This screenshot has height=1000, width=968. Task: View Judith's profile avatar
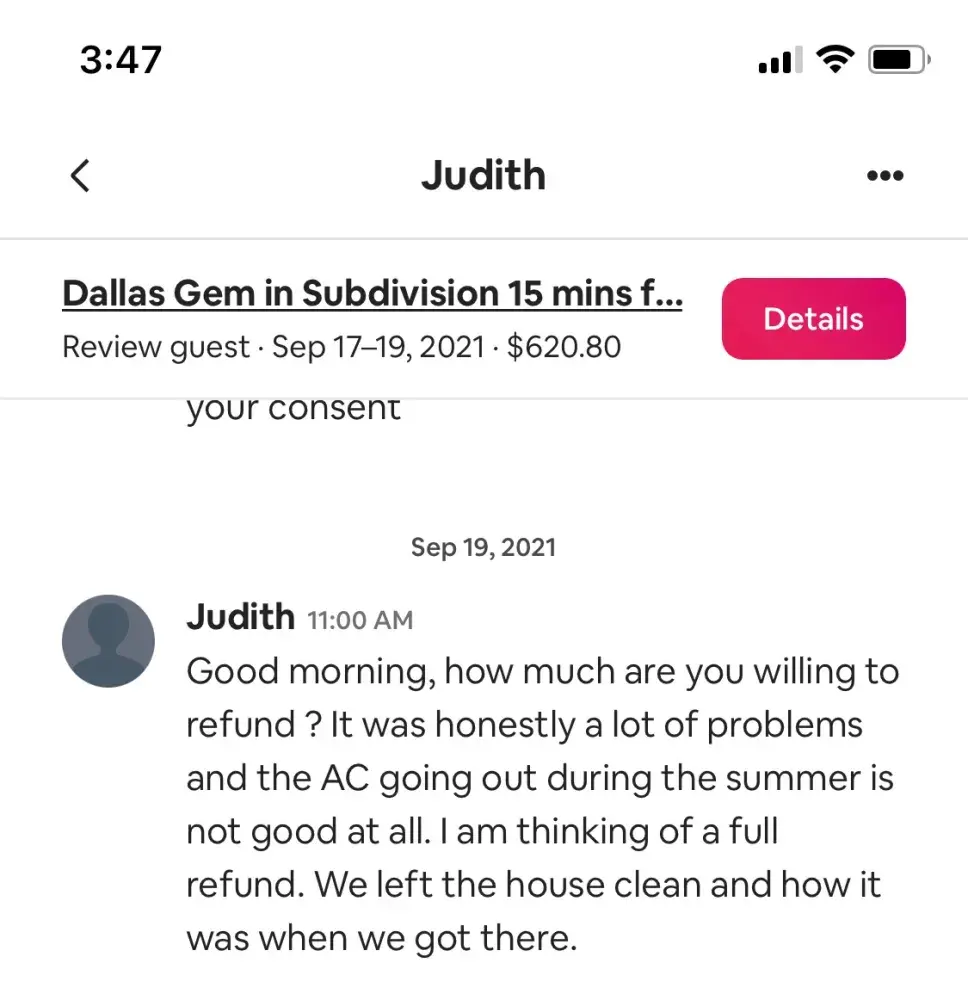pyautogui.click(x=108, y=641)
